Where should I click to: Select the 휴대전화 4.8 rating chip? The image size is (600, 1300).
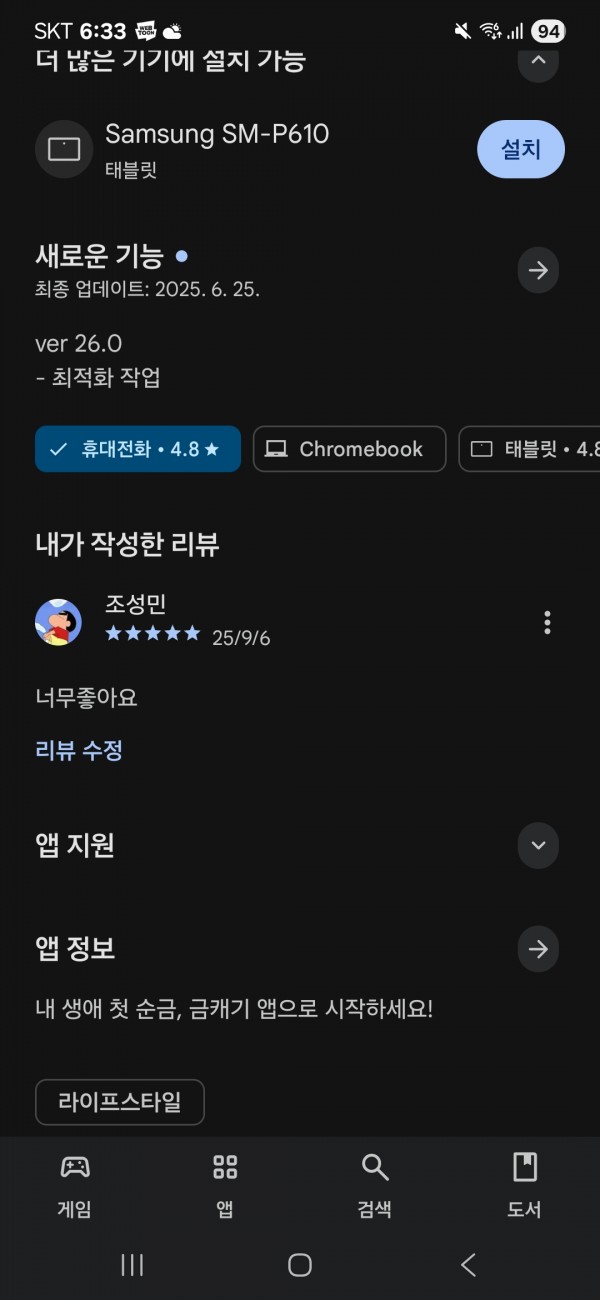pyautogui.click(x=138, y=449)
